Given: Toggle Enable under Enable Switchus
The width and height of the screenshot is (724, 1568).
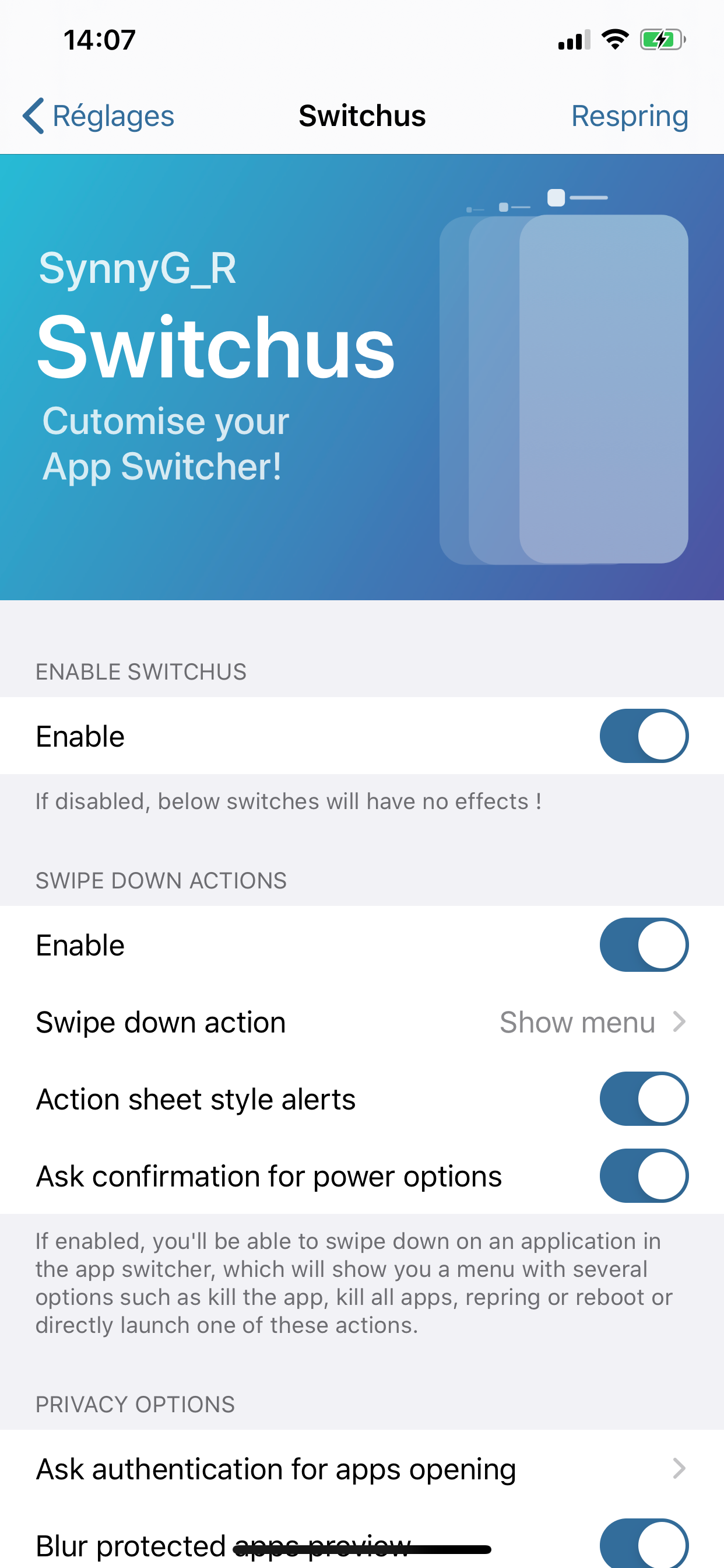Looking at the screenshot, I should pyautogui.click(x=644, y=736).
